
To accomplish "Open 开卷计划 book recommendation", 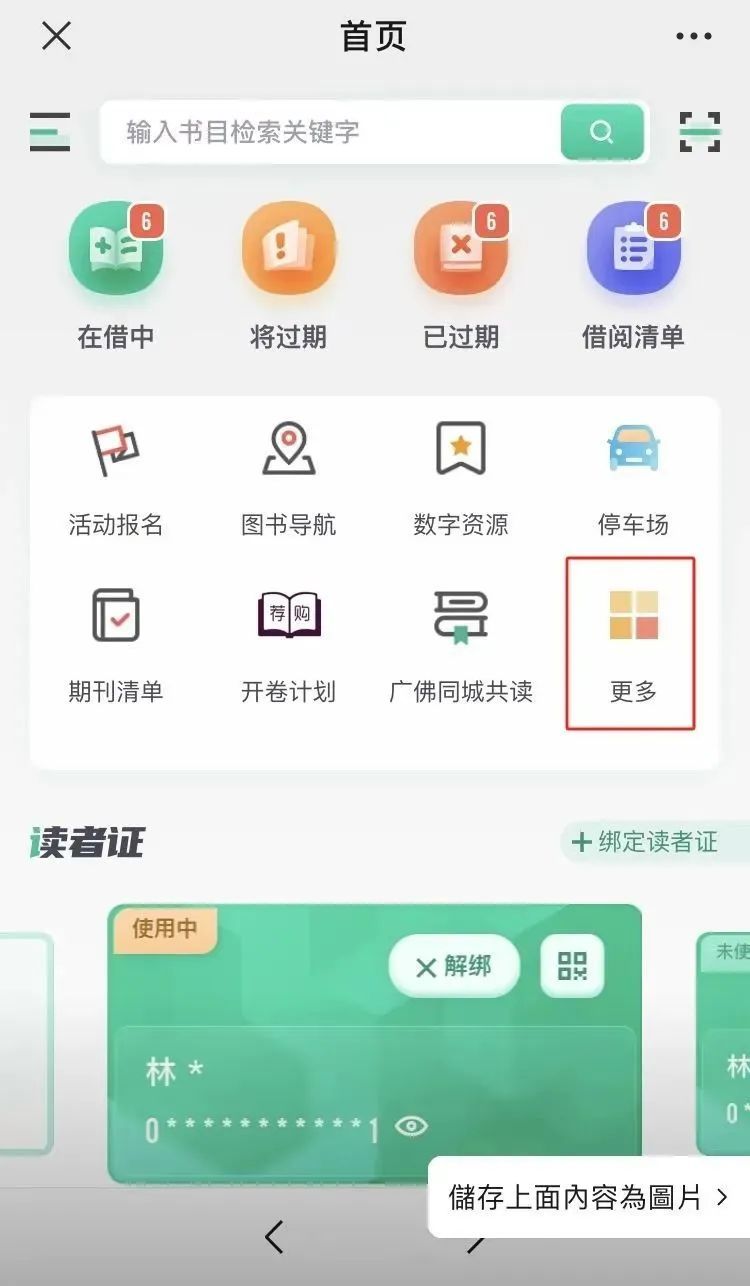I will [288, 646].
